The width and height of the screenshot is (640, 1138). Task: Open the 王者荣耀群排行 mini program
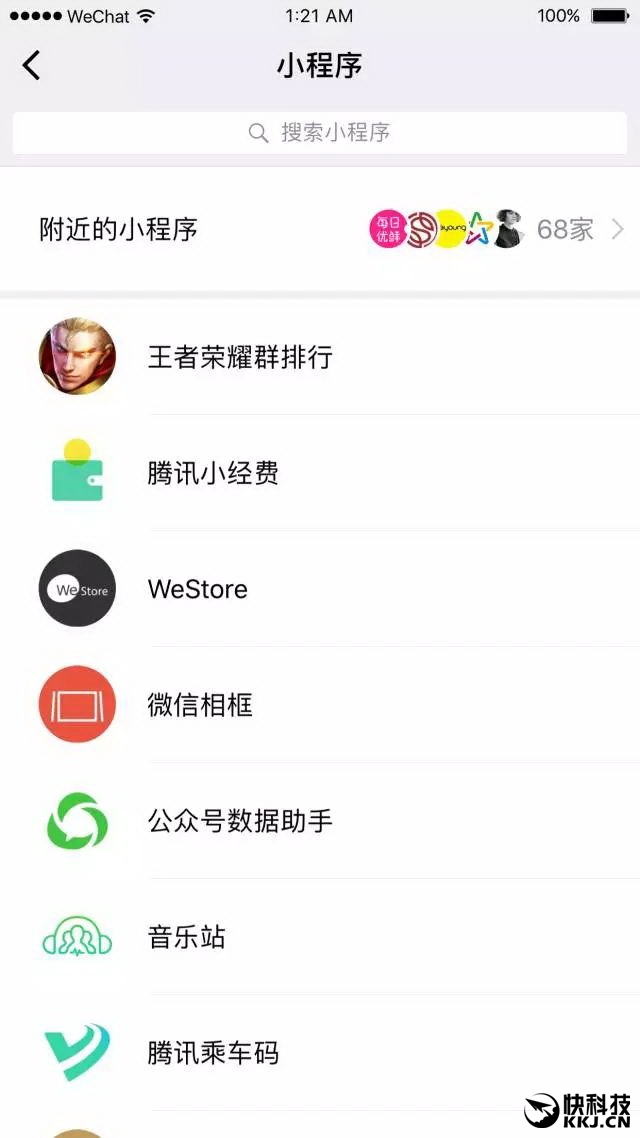[240, 357]
